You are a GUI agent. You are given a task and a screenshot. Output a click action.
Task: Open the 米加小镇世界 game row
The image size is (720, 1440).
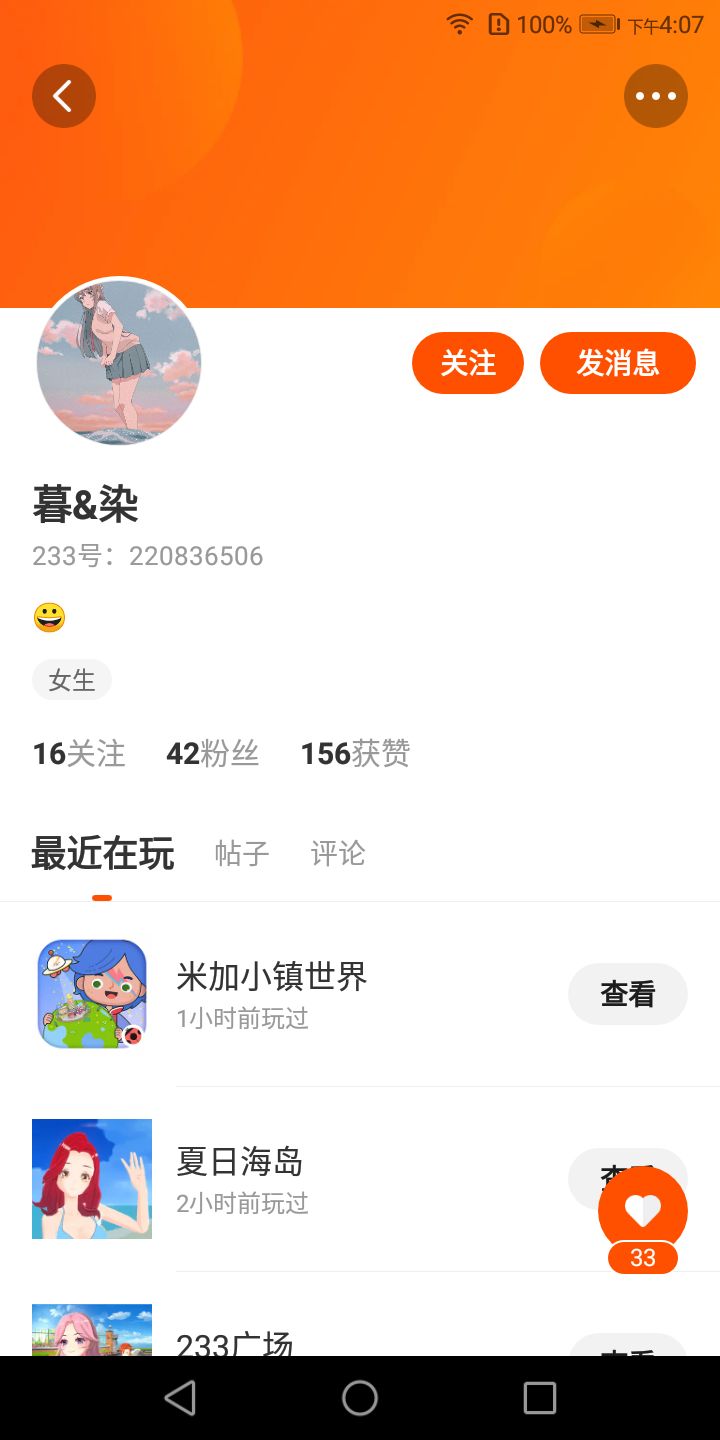360,994
